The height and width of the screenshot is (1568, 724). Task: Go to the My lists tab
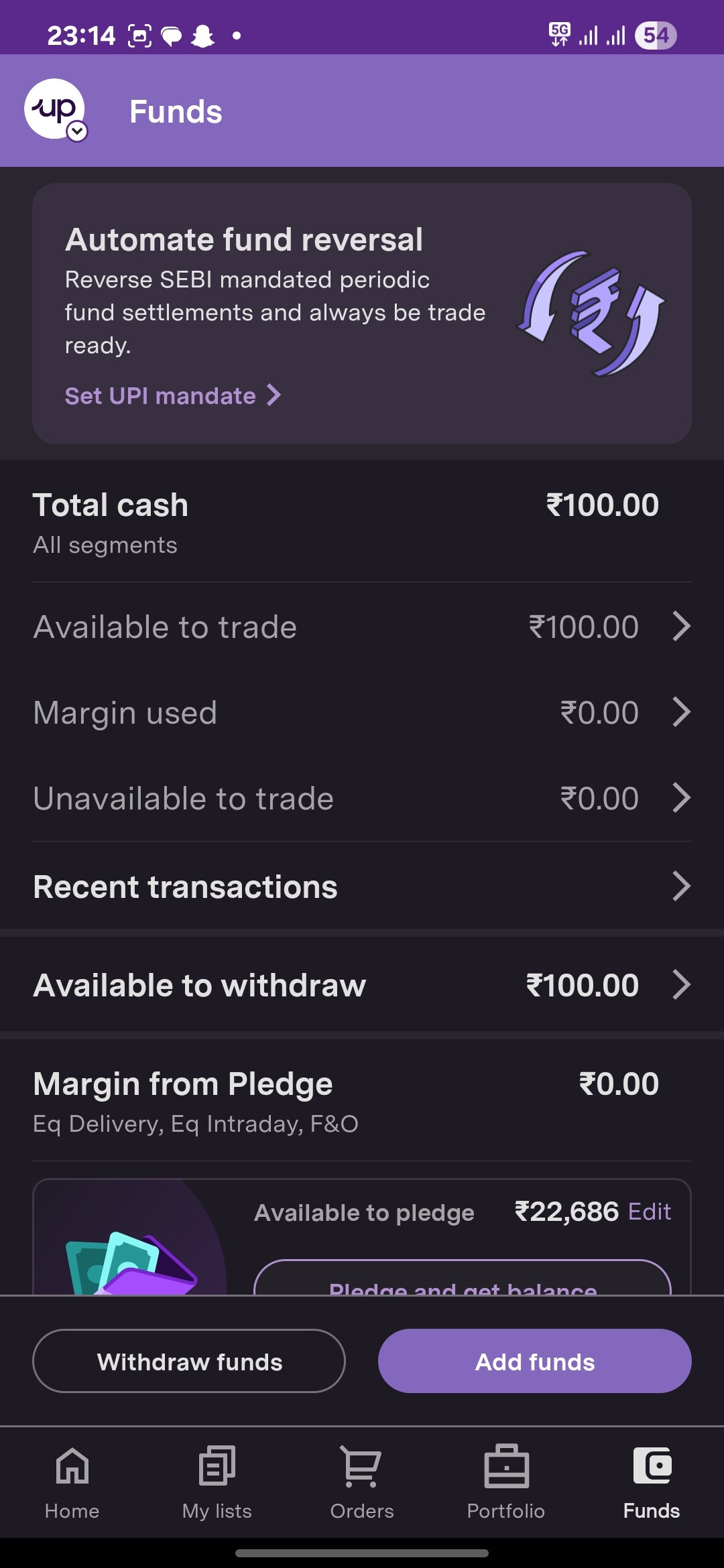click(217, 1482)
